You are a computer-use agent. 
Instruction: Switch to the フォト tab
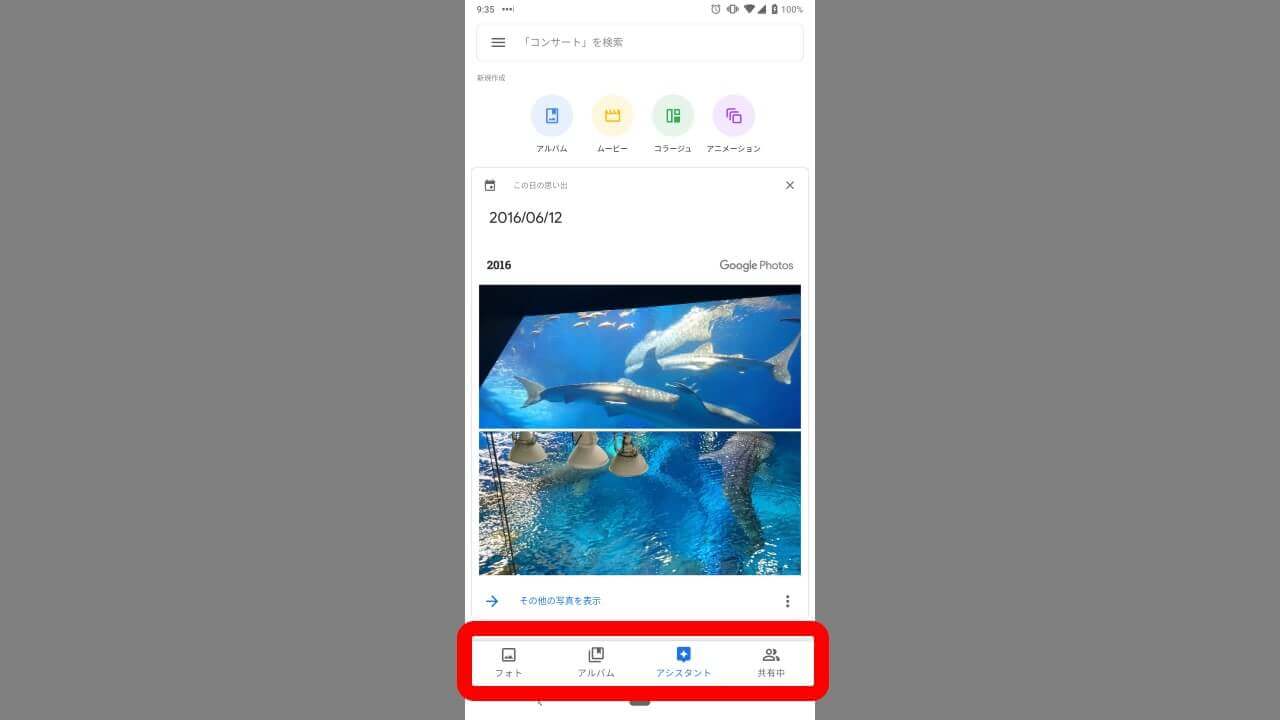click(508, 662)
